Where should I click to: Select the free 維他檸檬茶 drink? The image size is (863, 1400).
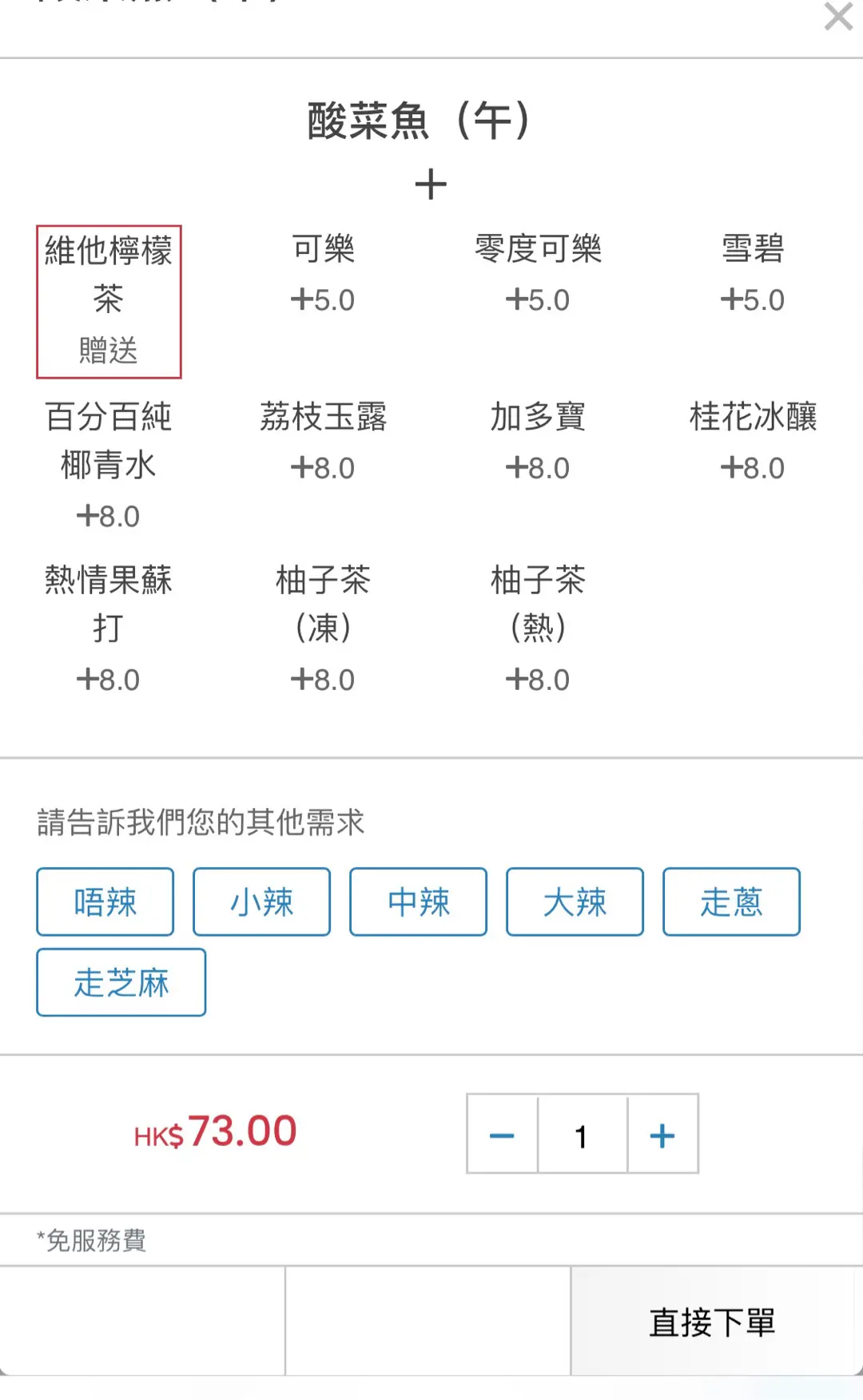tap(109, 301)
